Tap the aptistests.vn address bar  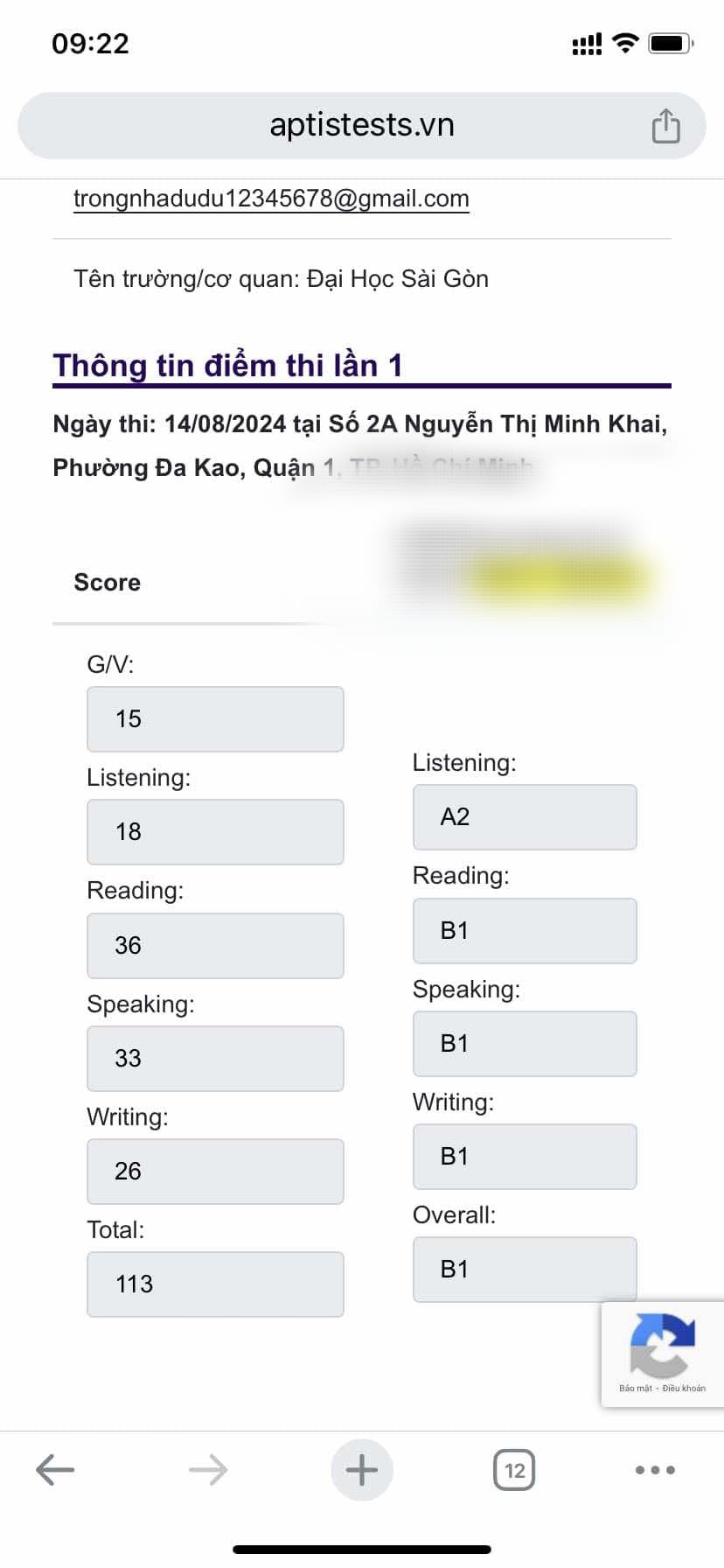[362, 125]
